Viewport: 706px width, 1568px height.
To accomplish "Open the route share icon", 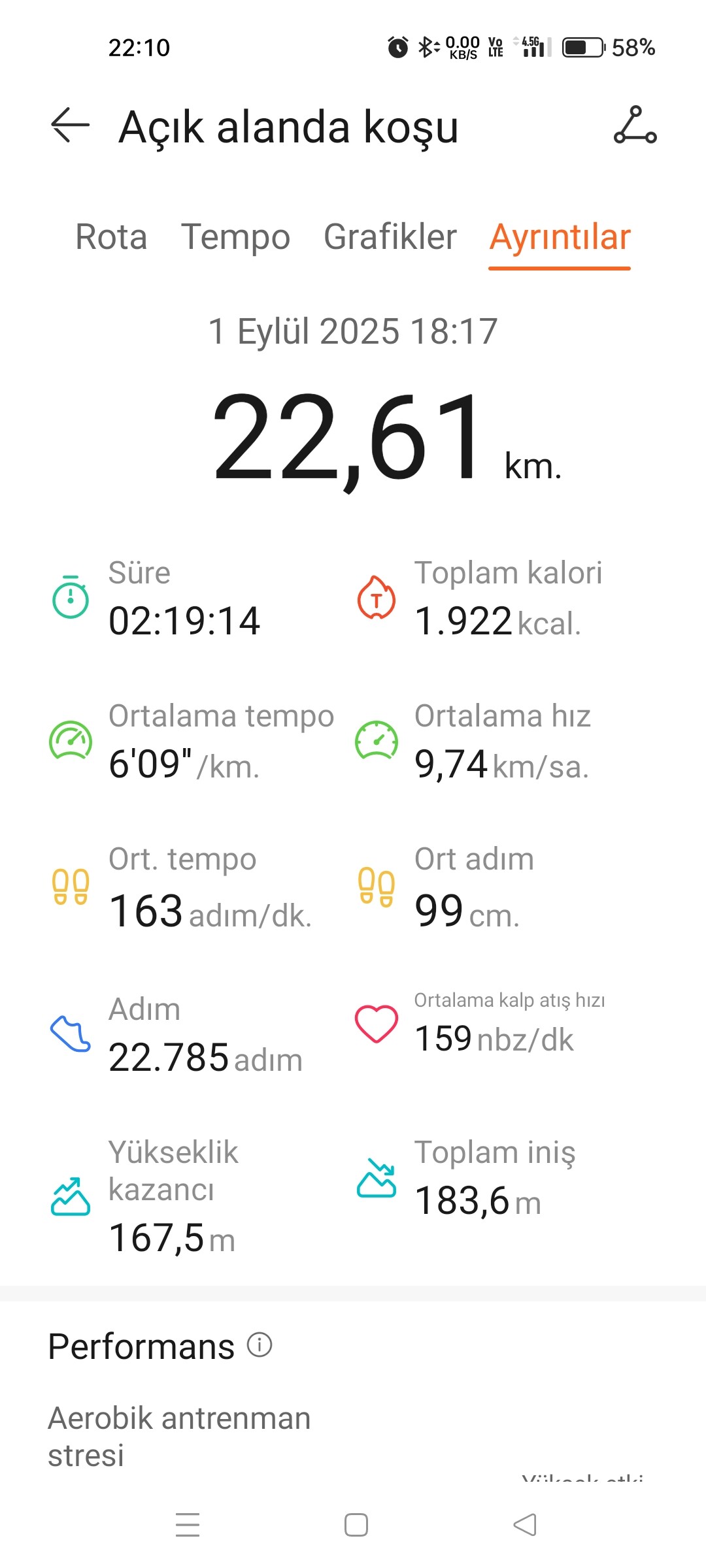I will (635, 125).
